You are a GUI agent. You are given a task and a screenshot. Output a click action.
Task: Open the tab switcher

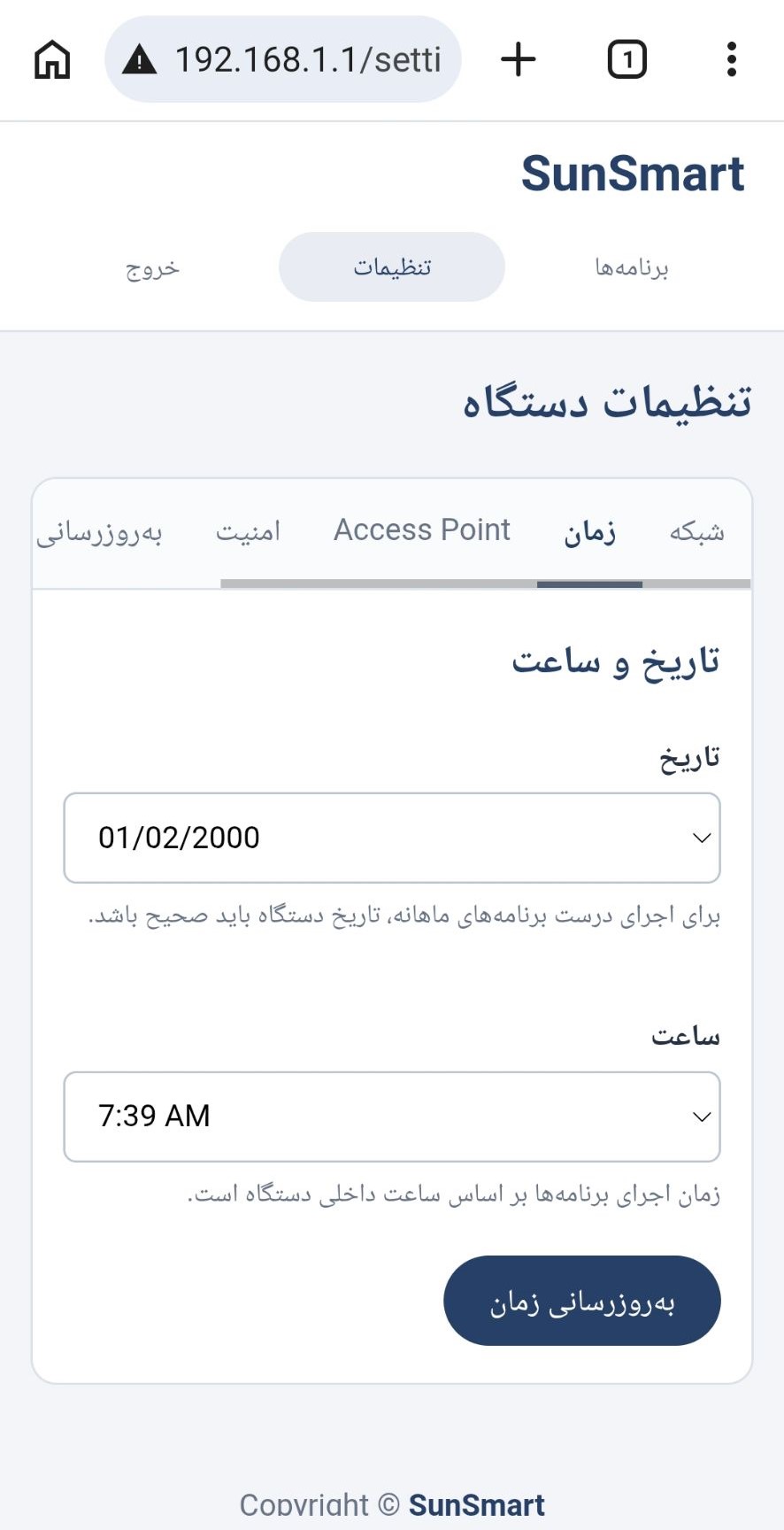(626, 60)
